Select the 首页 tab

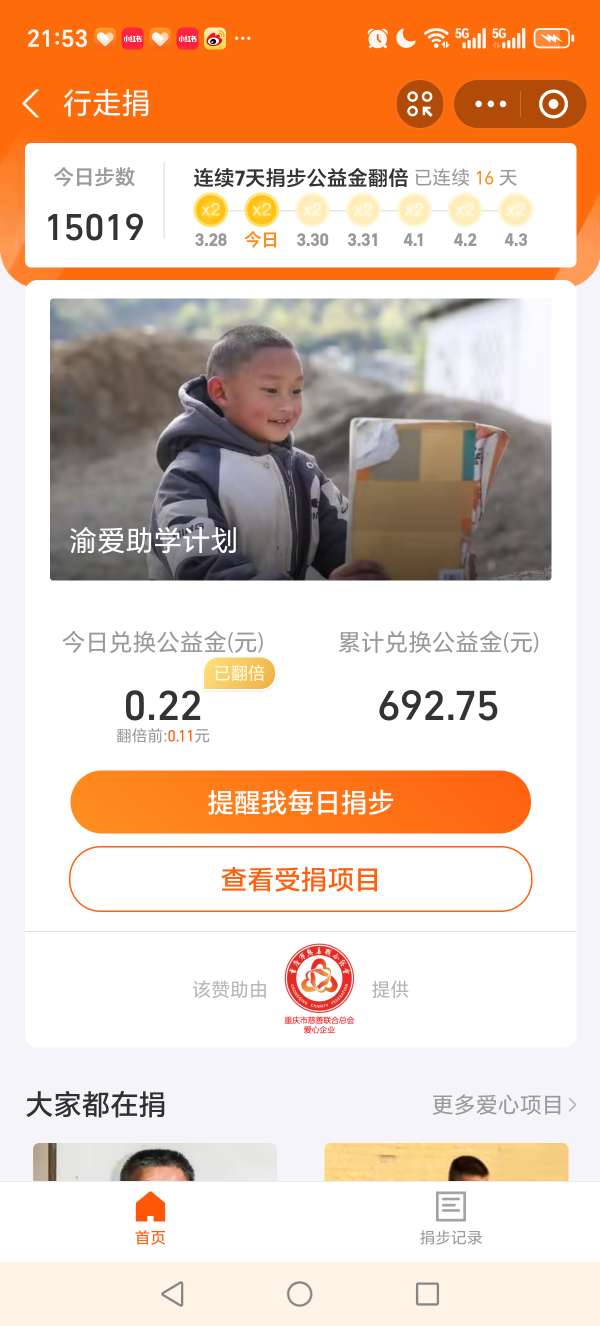pos(150,1218)
